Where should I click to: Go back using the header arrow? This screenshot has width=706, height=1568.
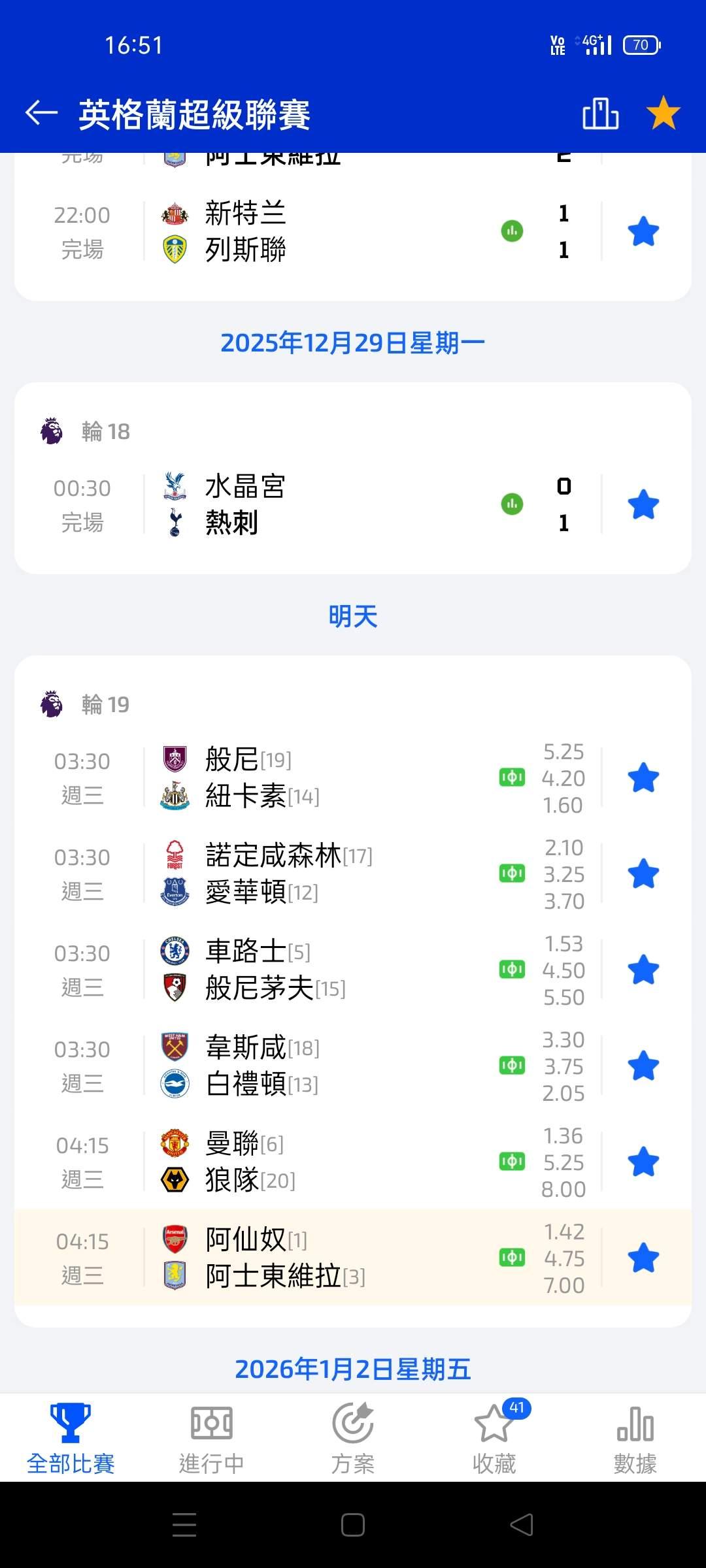tap(42, 113)
